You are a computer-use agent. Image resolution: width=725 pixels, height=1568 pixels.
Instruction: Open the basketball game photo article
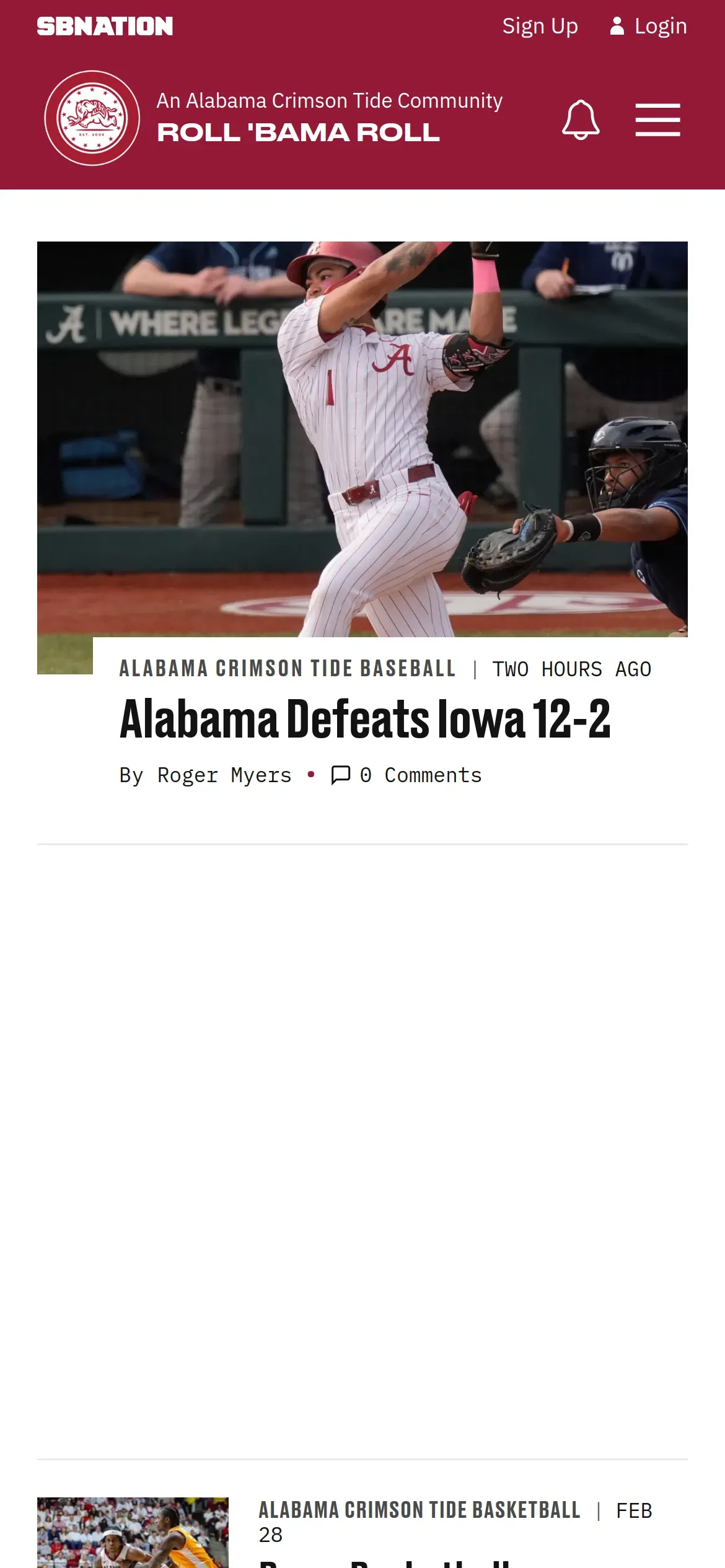click(133, 1532)
